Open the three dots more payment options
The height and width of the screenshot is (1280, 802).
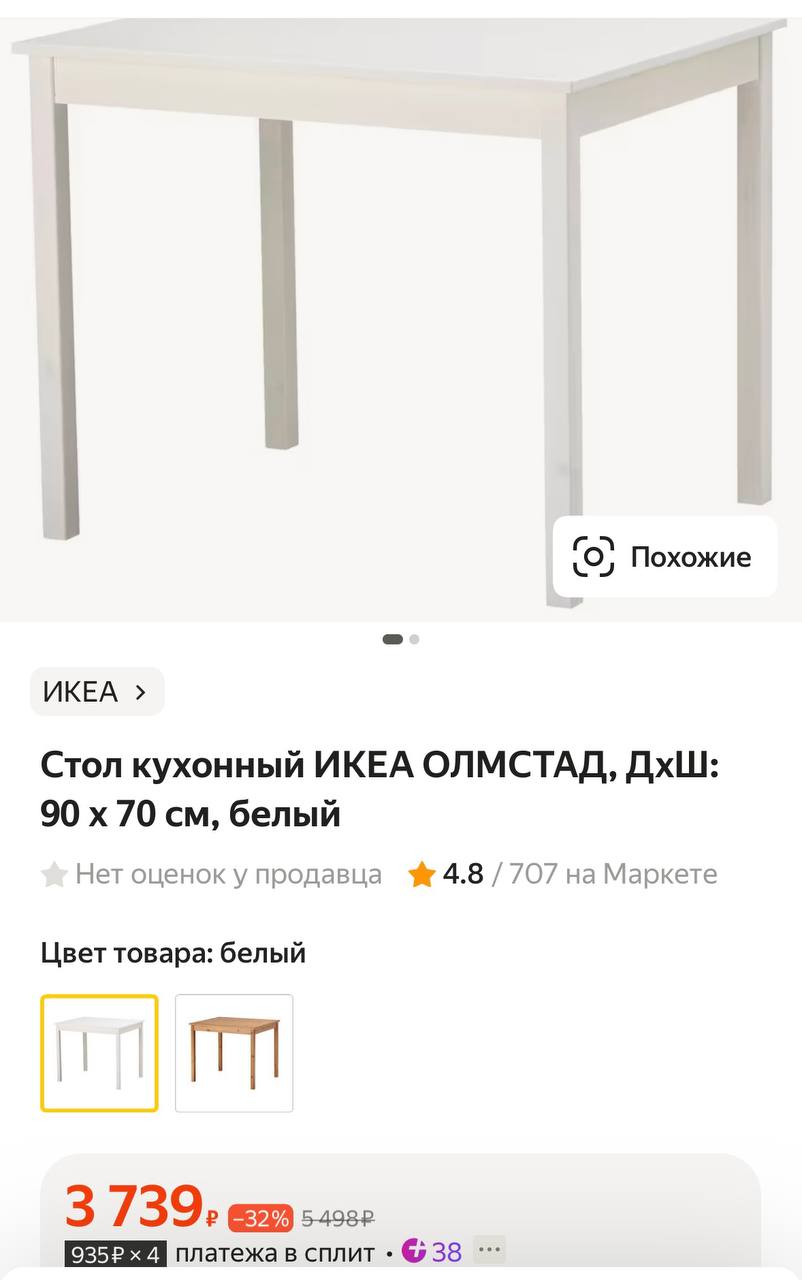click(x=489, y=1250)
